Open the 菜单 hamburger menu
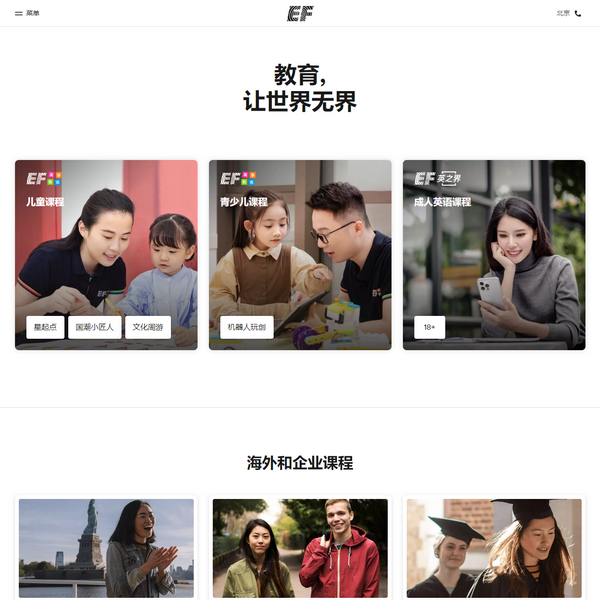This screenshot has width=600, height=600. pos(27,14)
